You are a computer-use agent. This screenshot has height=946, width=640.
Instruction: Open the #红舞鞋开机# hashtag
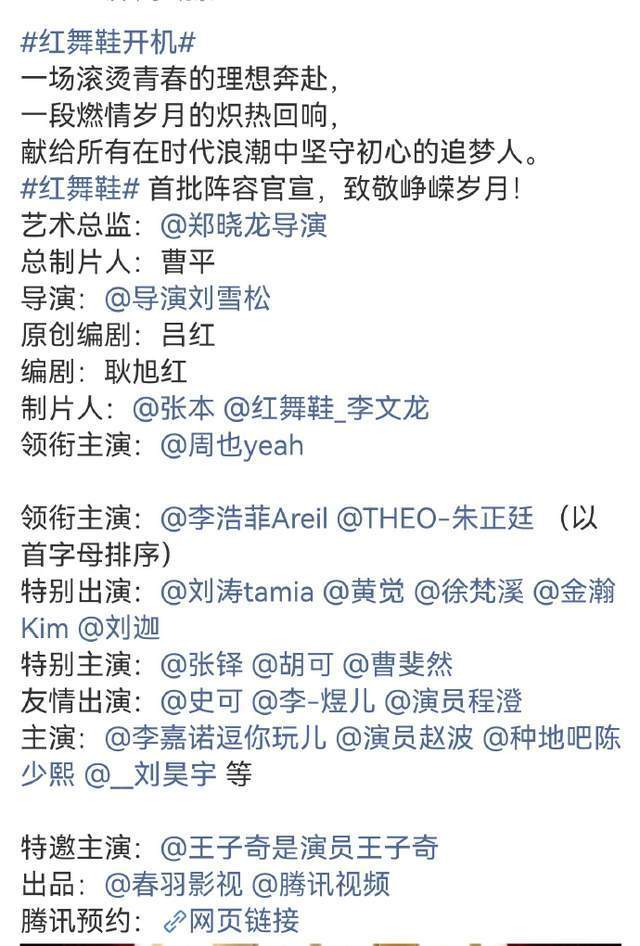tap(107, 43)
